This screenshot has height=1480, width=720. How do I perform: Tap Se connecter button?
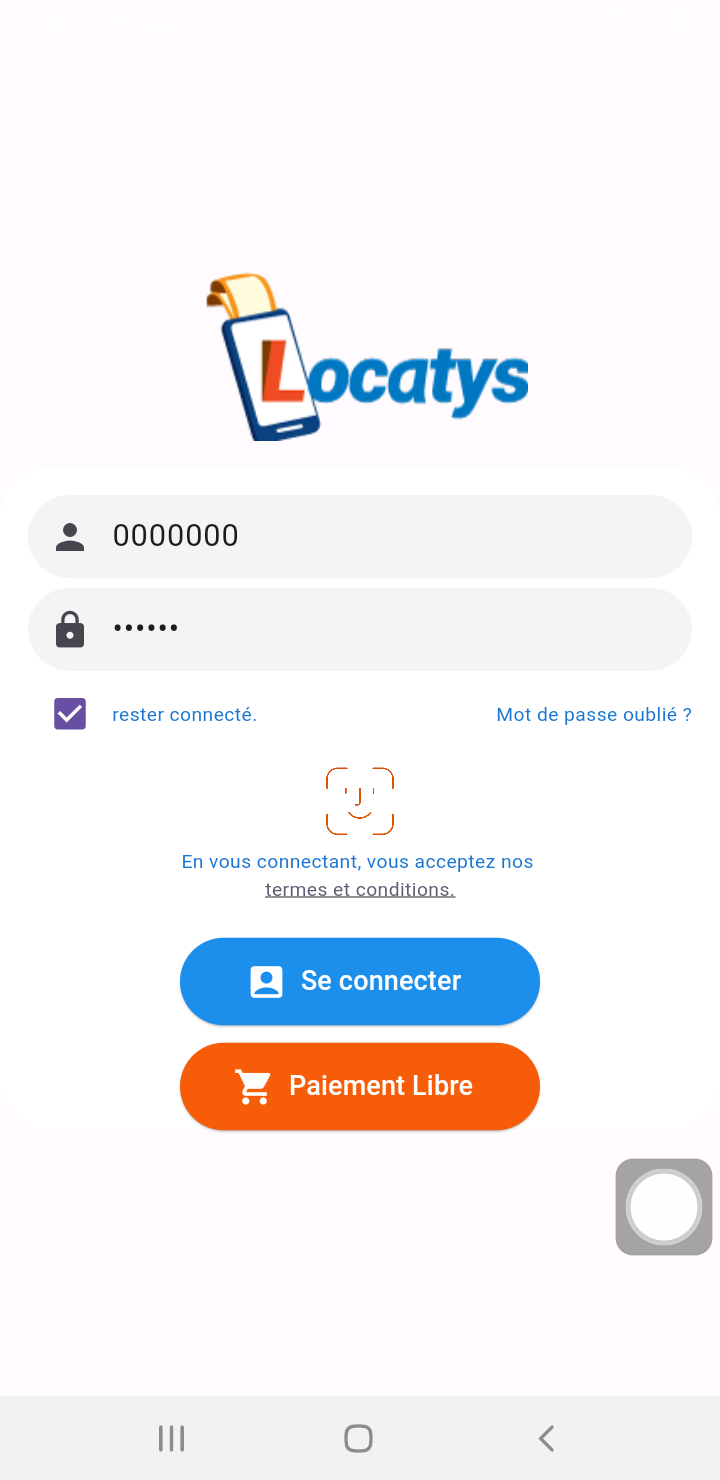(x=360, y=981)
